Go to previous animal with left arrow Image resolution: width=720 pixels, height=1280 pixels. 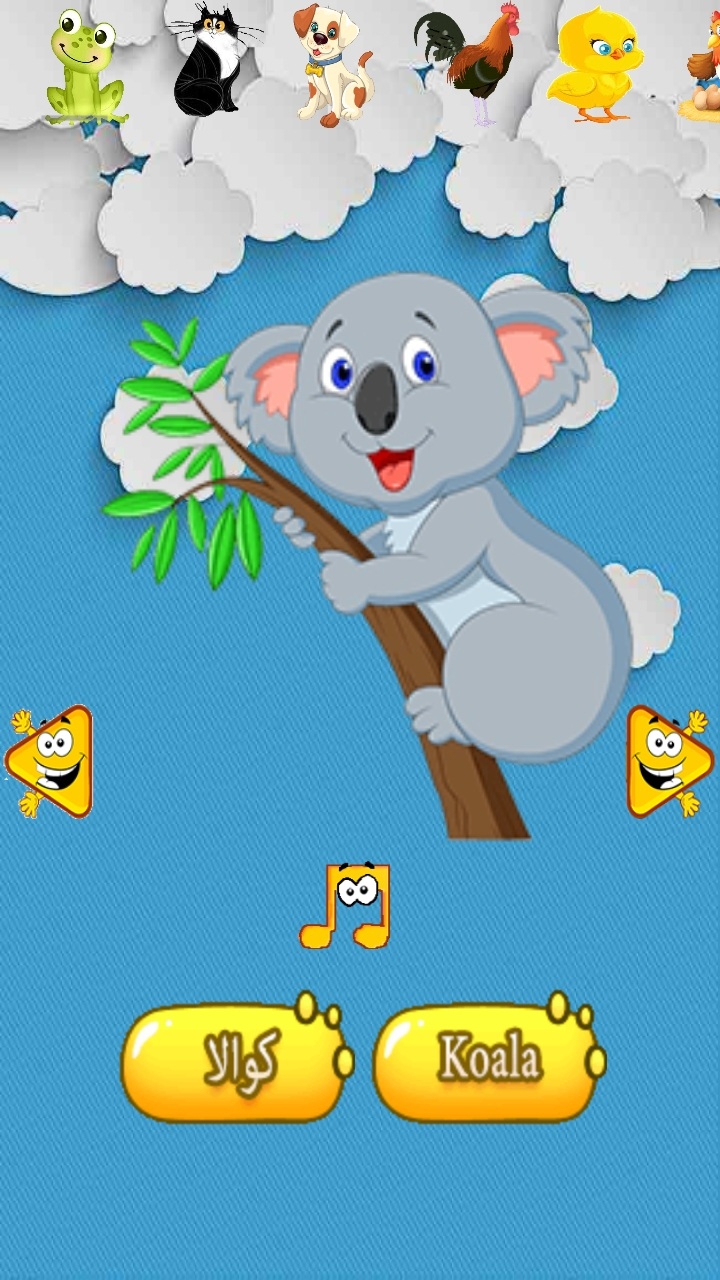coord(50,762)
